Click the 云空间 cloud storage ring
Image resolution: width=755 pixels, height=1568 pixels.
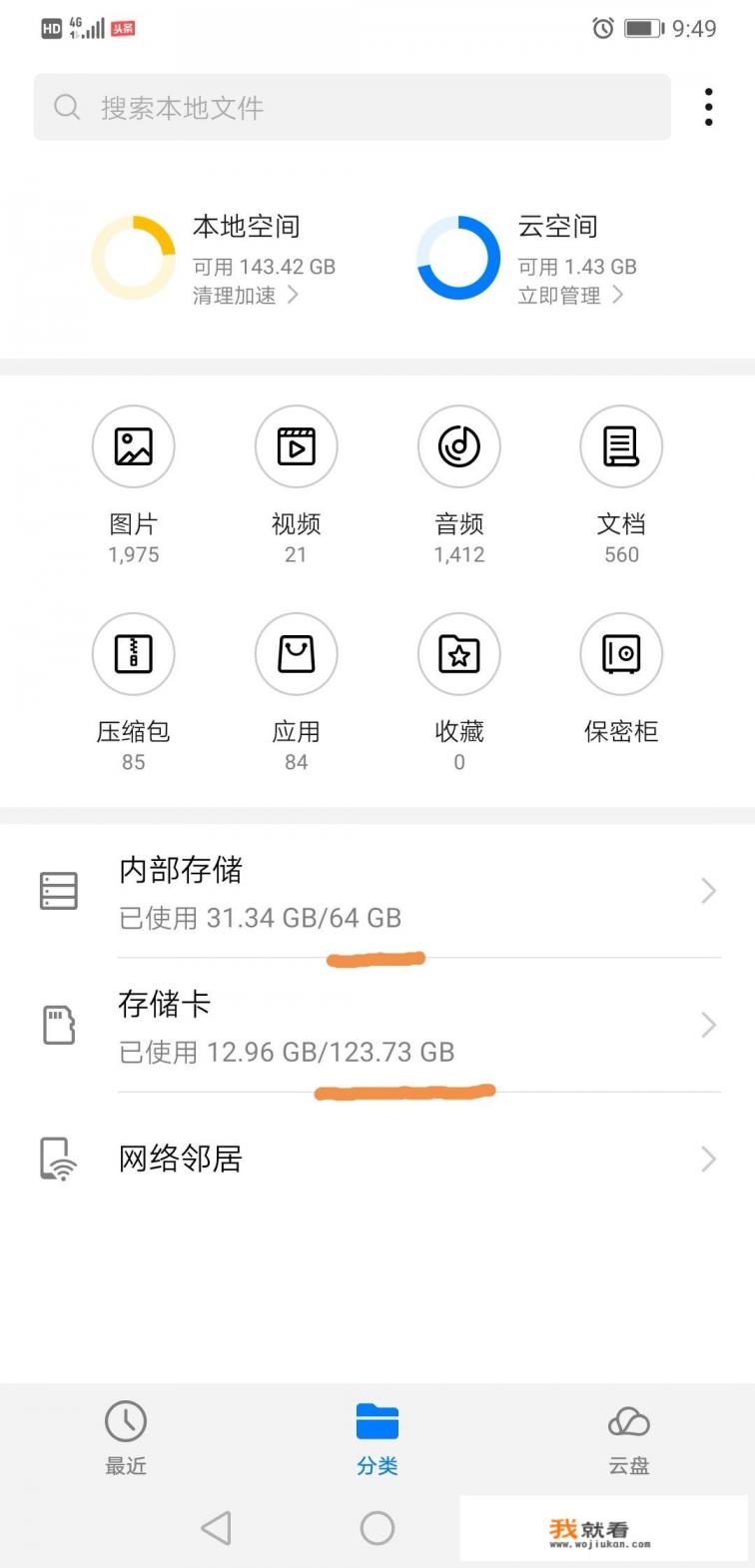coord(458,257)
